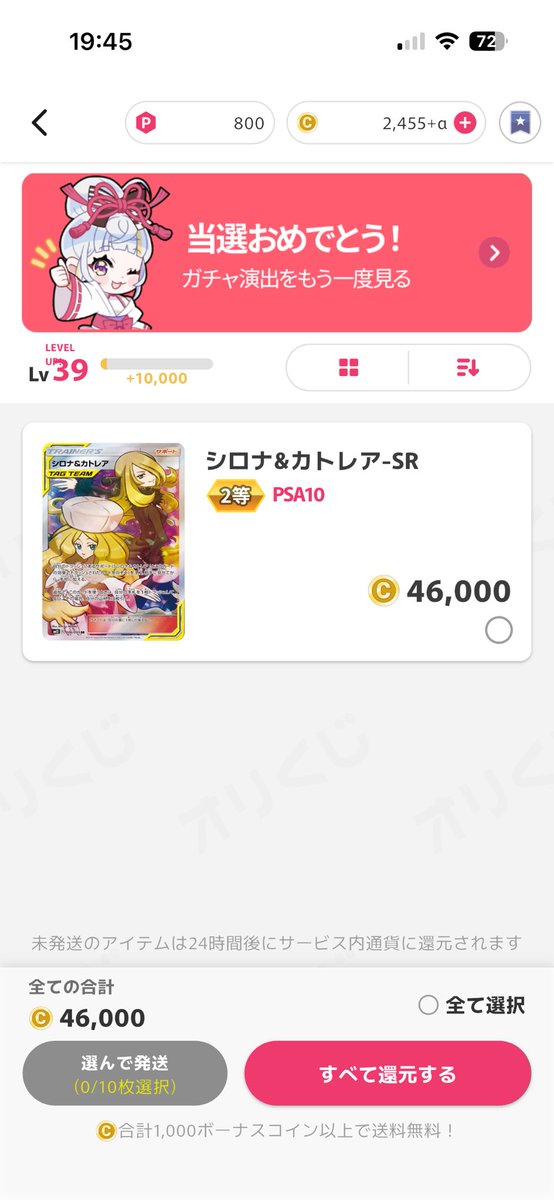Replay the gacha animation from the banner
Image resolution: width=554 pixels, height=1200 pixels.
pyautogui.click(x=277, y=253)
